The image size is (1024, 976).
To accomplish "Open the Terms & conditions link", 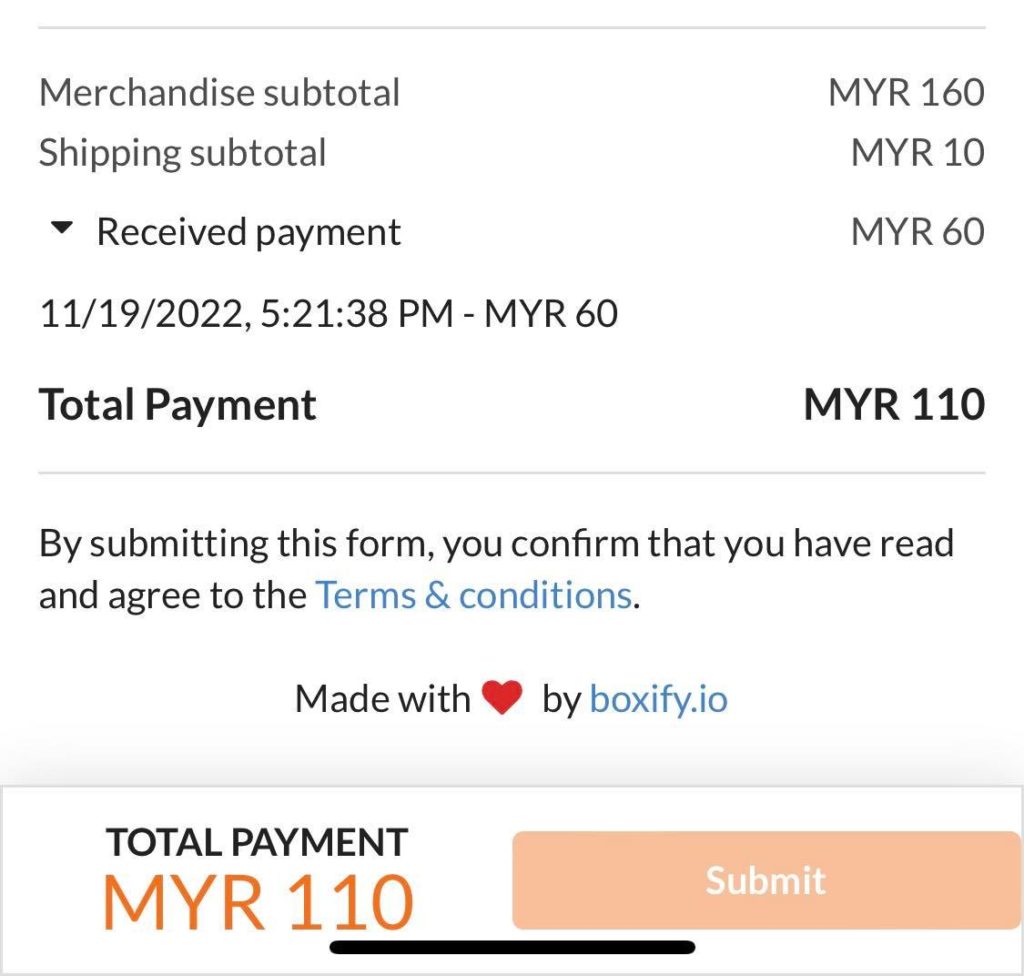I will click(474, 596).
